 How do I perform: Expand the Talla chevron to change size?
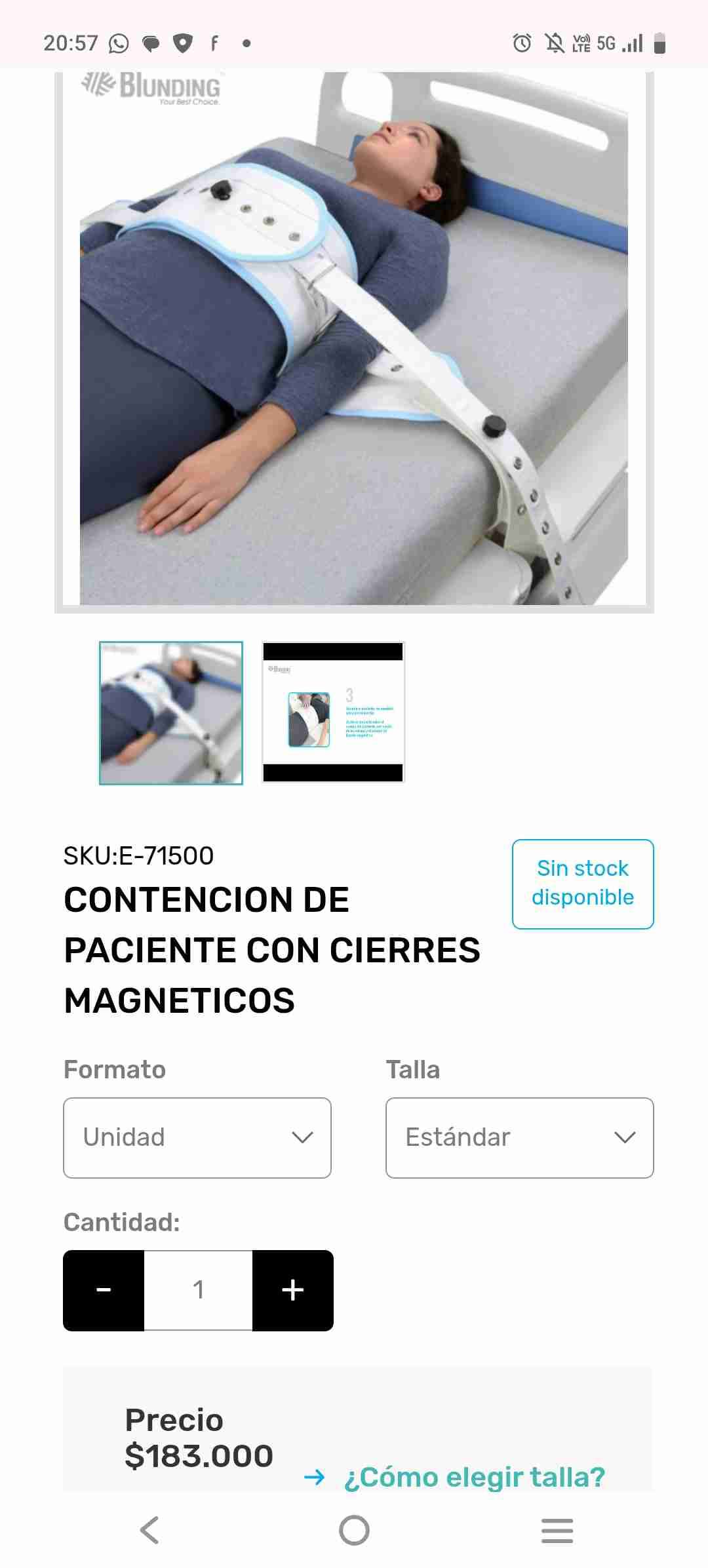625,1137
